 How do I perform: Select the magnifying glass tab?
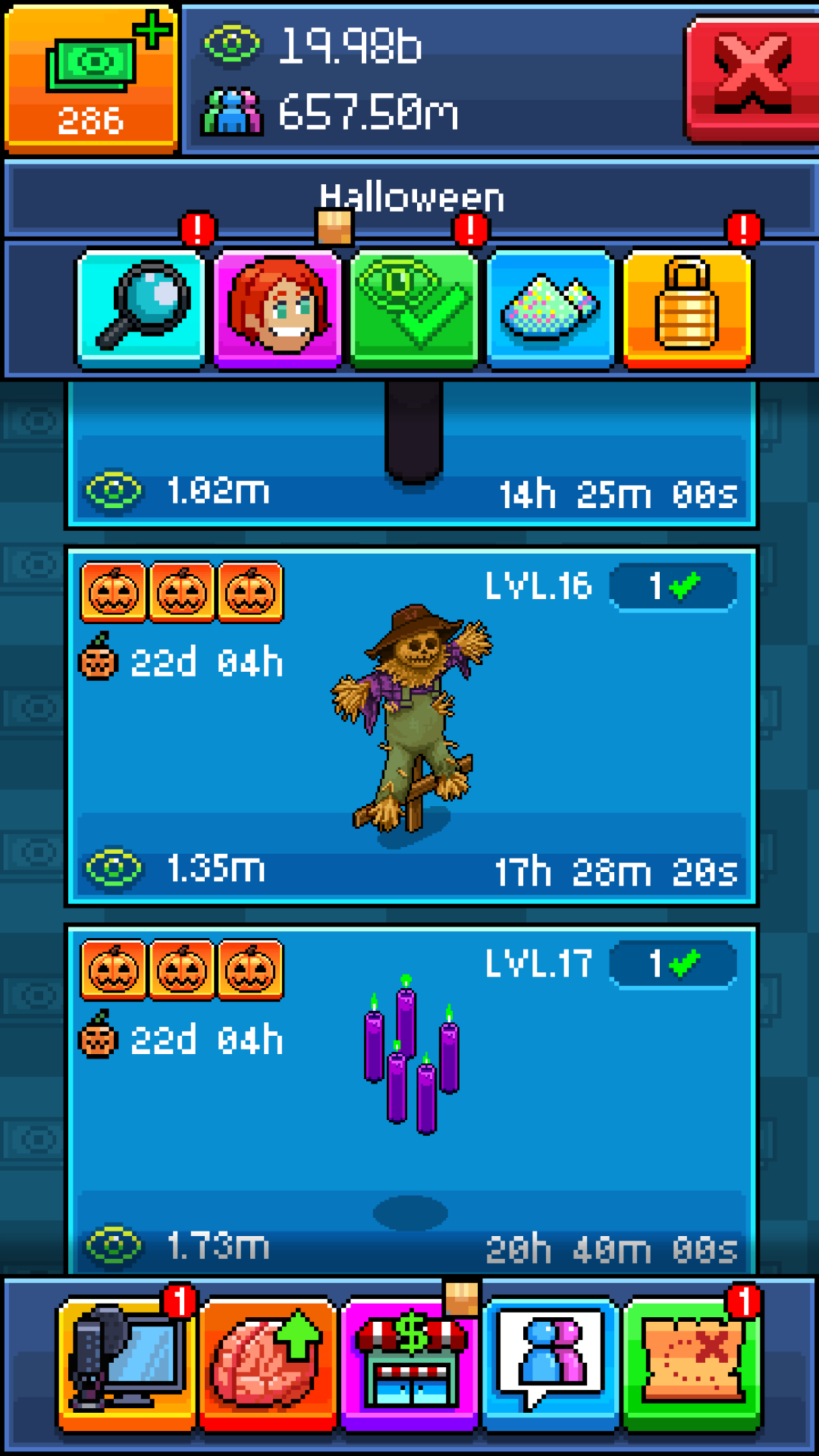pyautogui.click(x=141, y=309)
